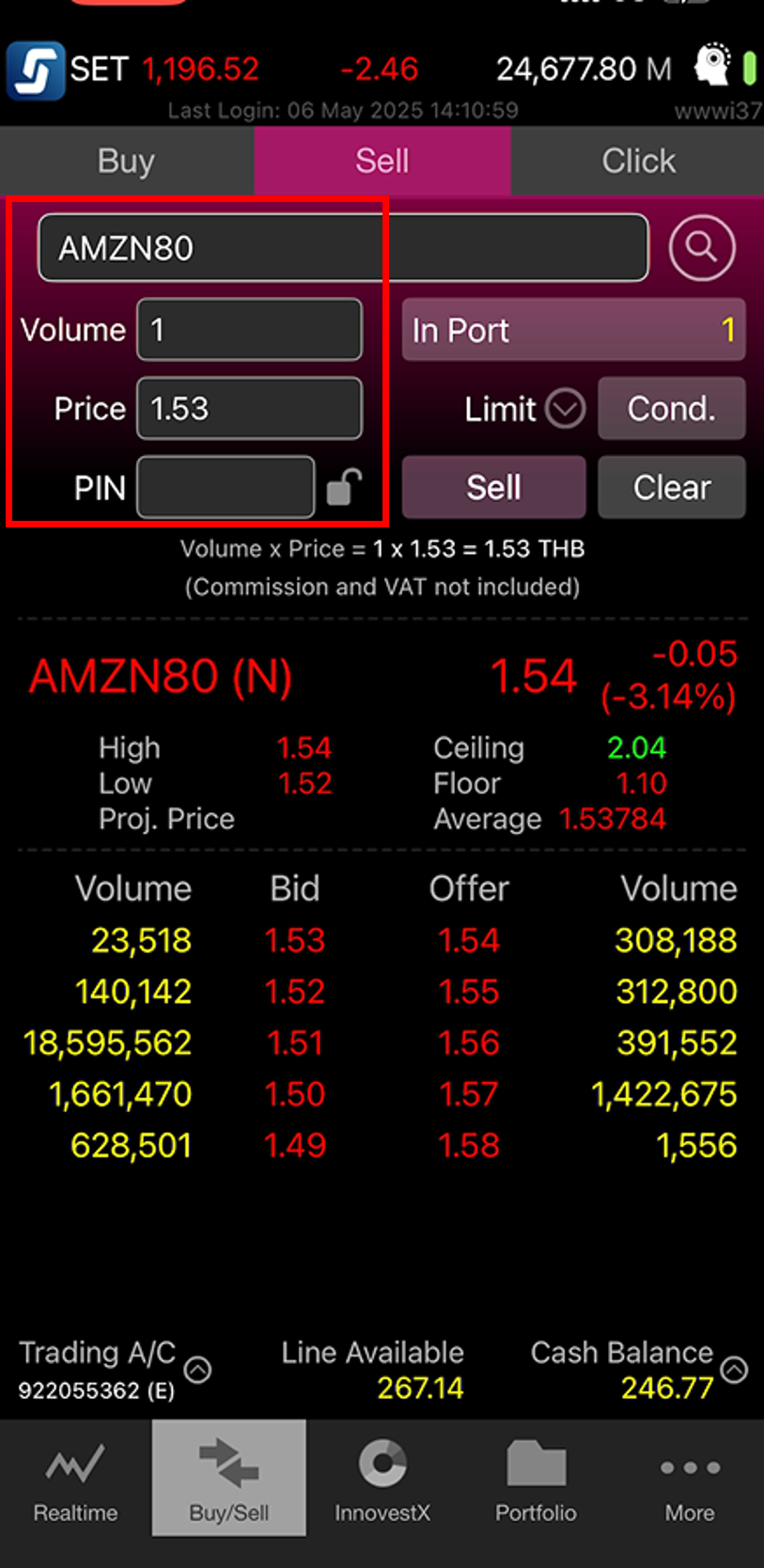The width and height of the screenshot is (764, 1568).
Task: Focus the PIN entry field
Action: click(226, 487)
